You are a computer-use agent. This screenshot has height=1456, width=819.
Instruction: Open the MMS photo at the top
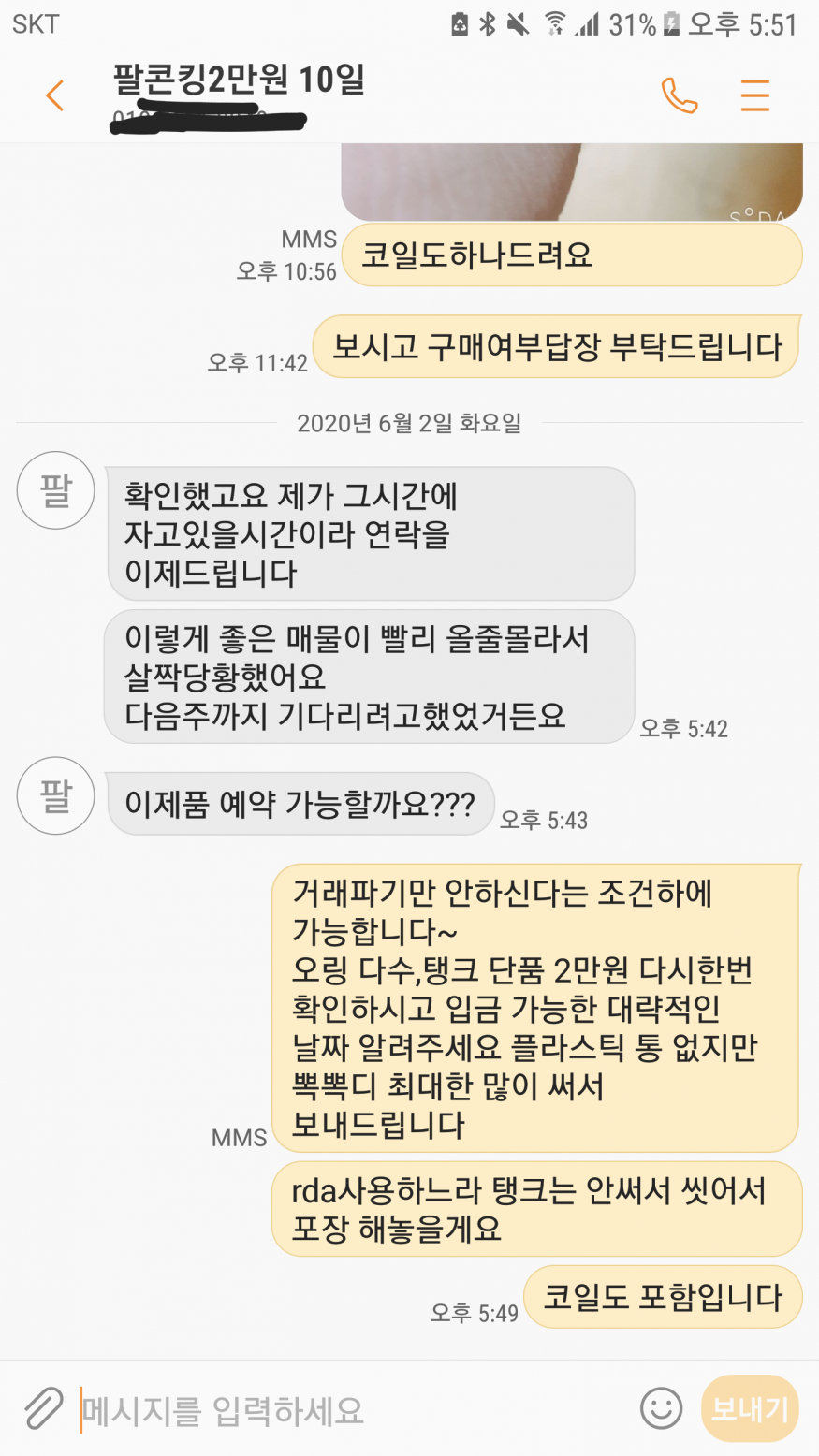[572, 182]
